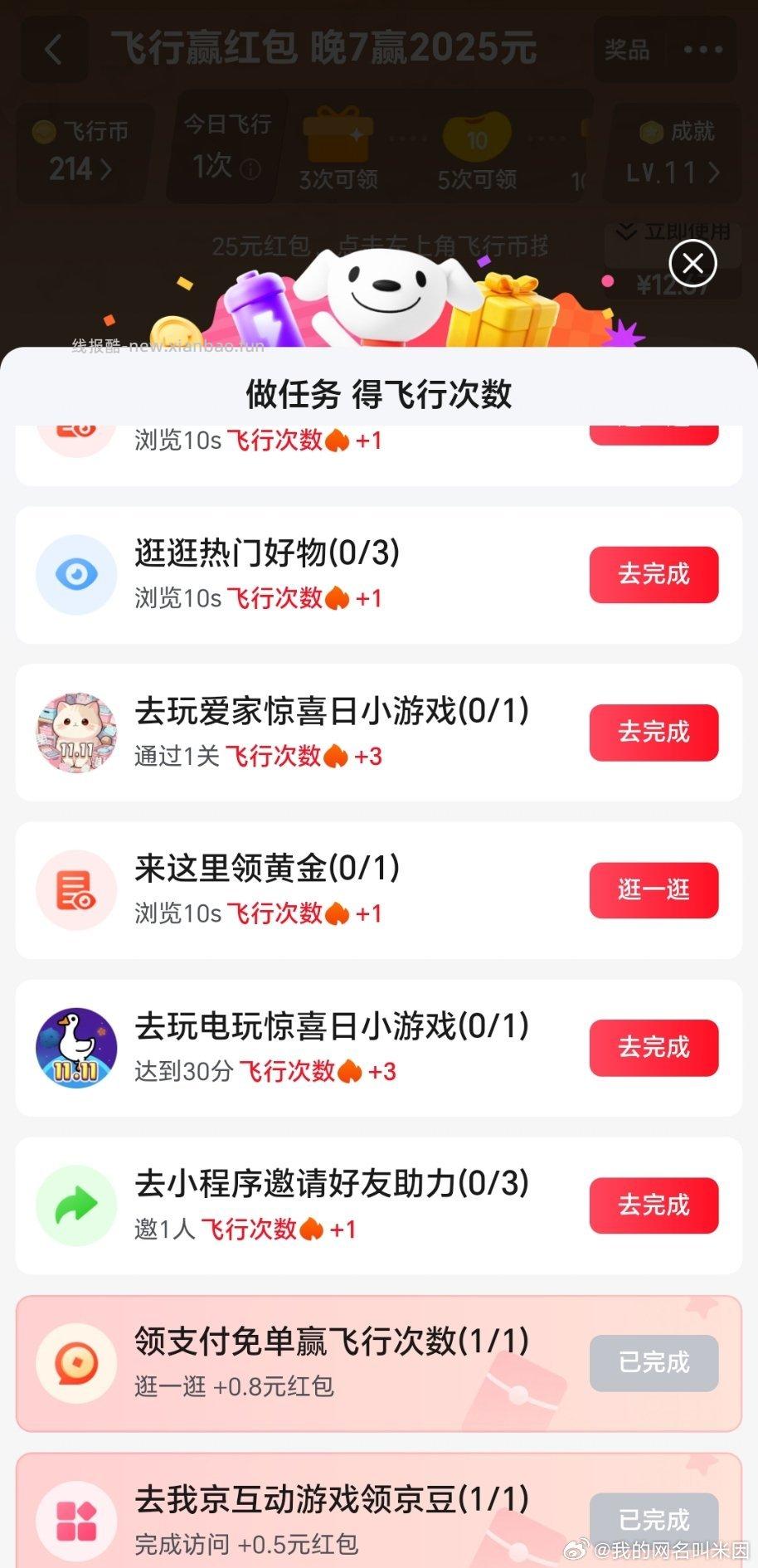Open the 奖品 panel
758x1568 pixels.
pyautogui.click(x=628, y=50)
